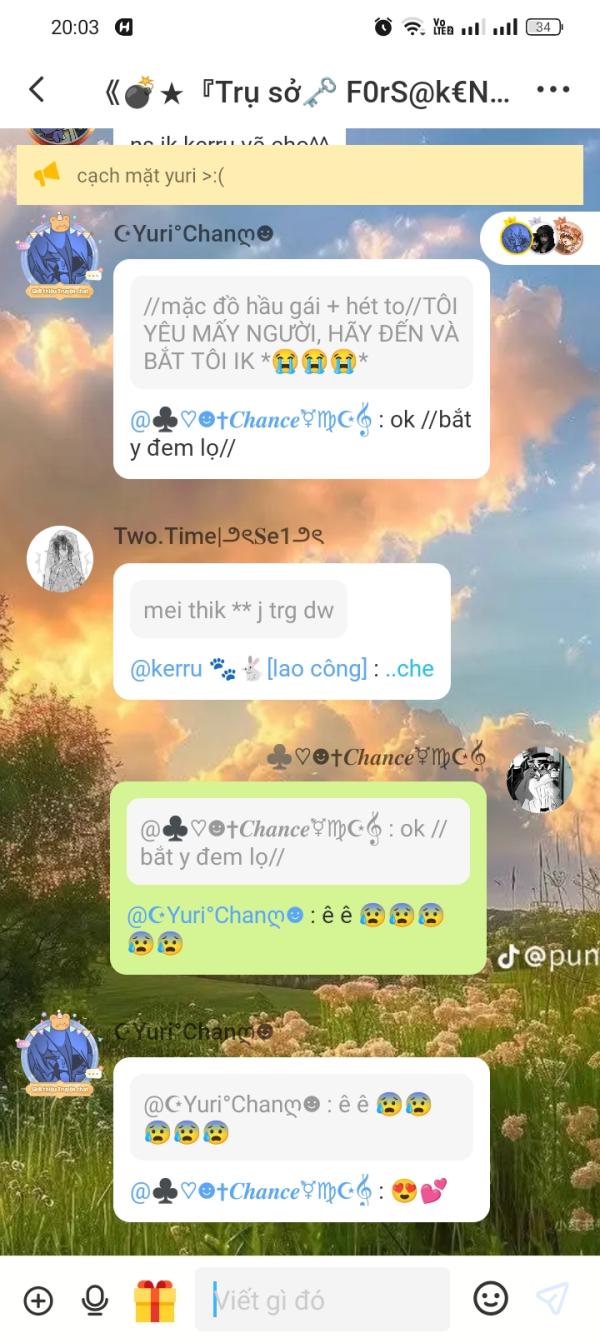Open the group title Trụ sở F0rS@k€N

308,92
